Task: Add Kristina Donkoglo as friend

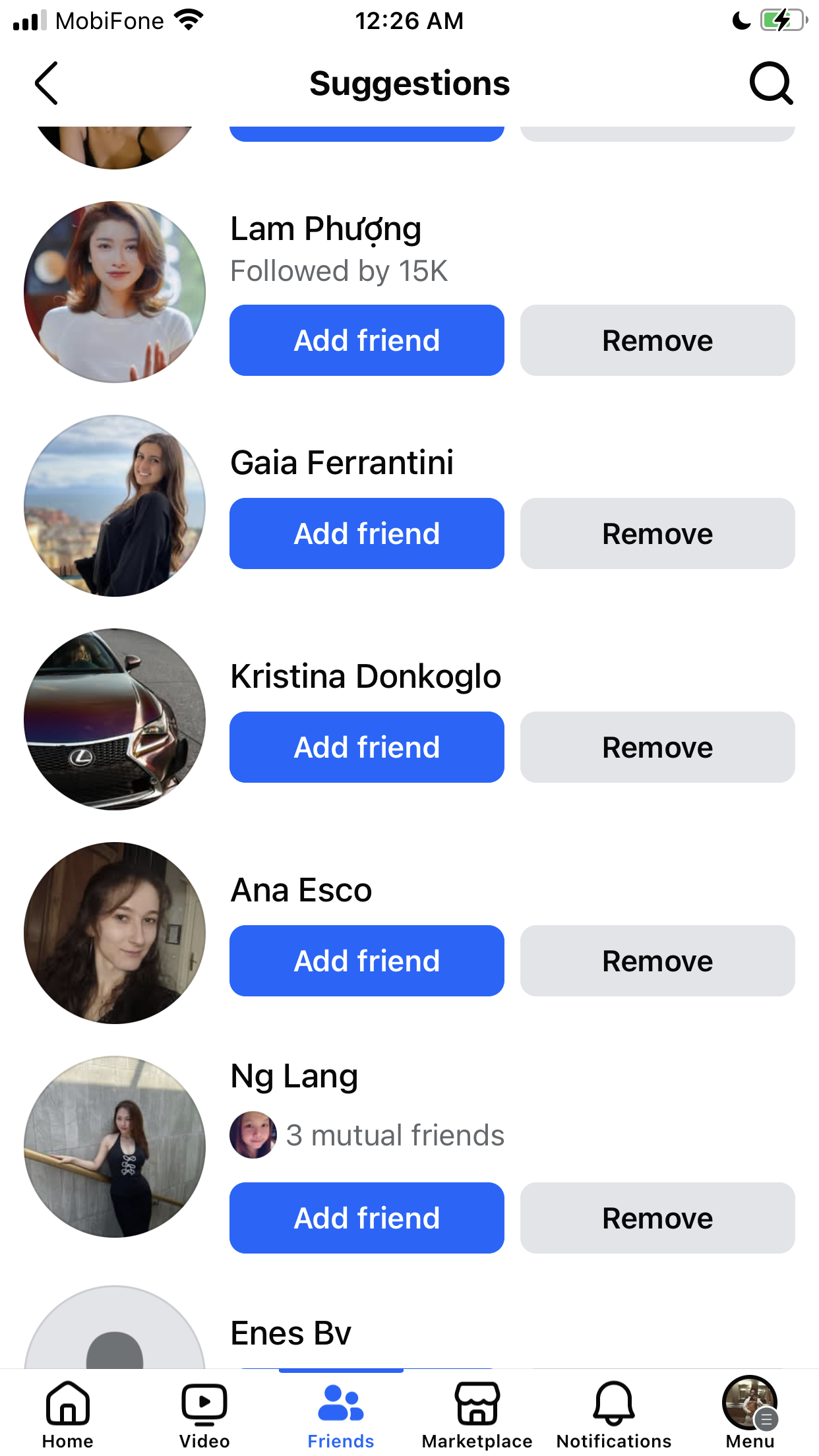Action: coord(367,747)
